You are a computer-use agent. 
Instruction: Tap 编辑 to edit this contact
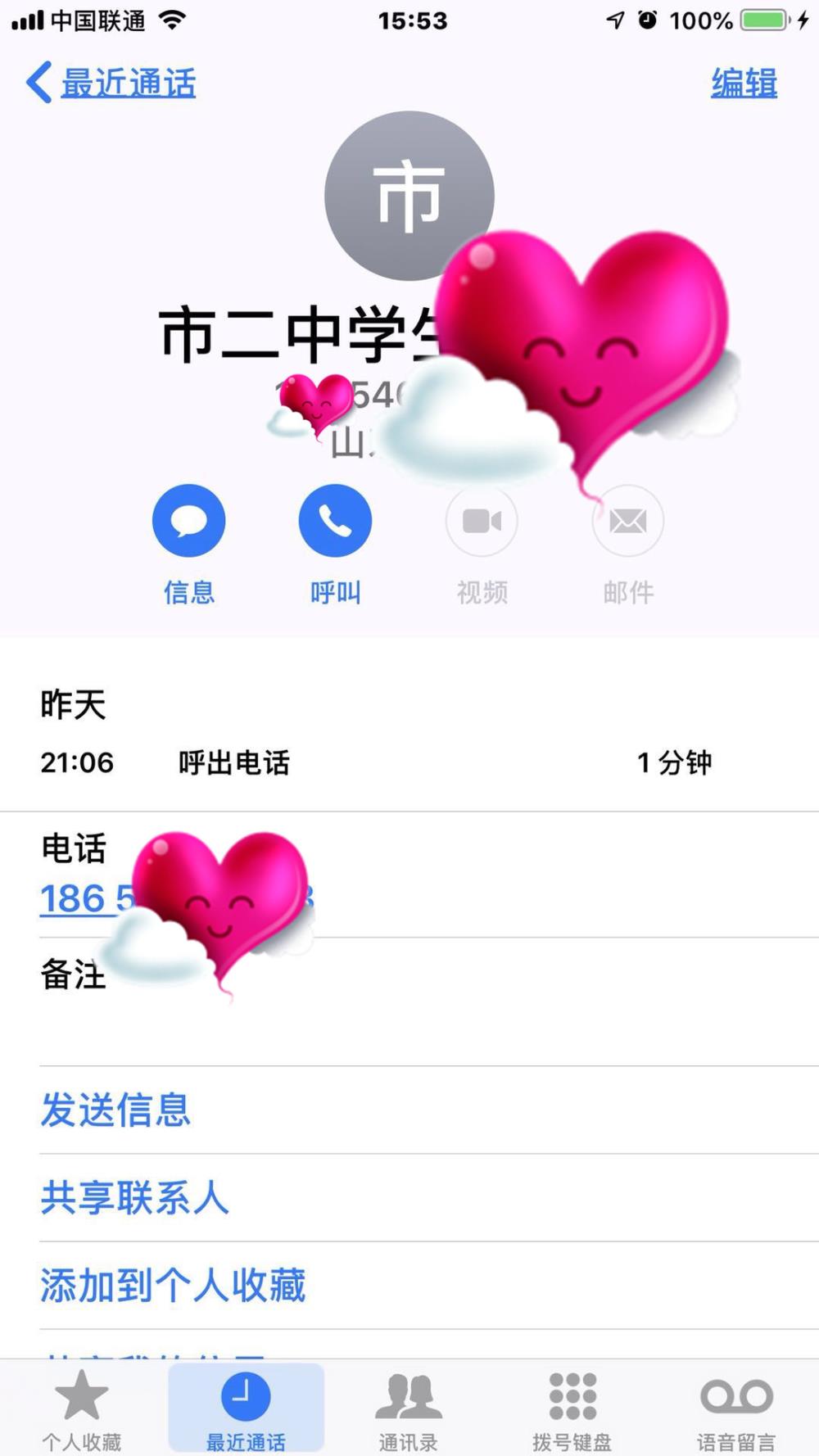click(x=744, y=83)
